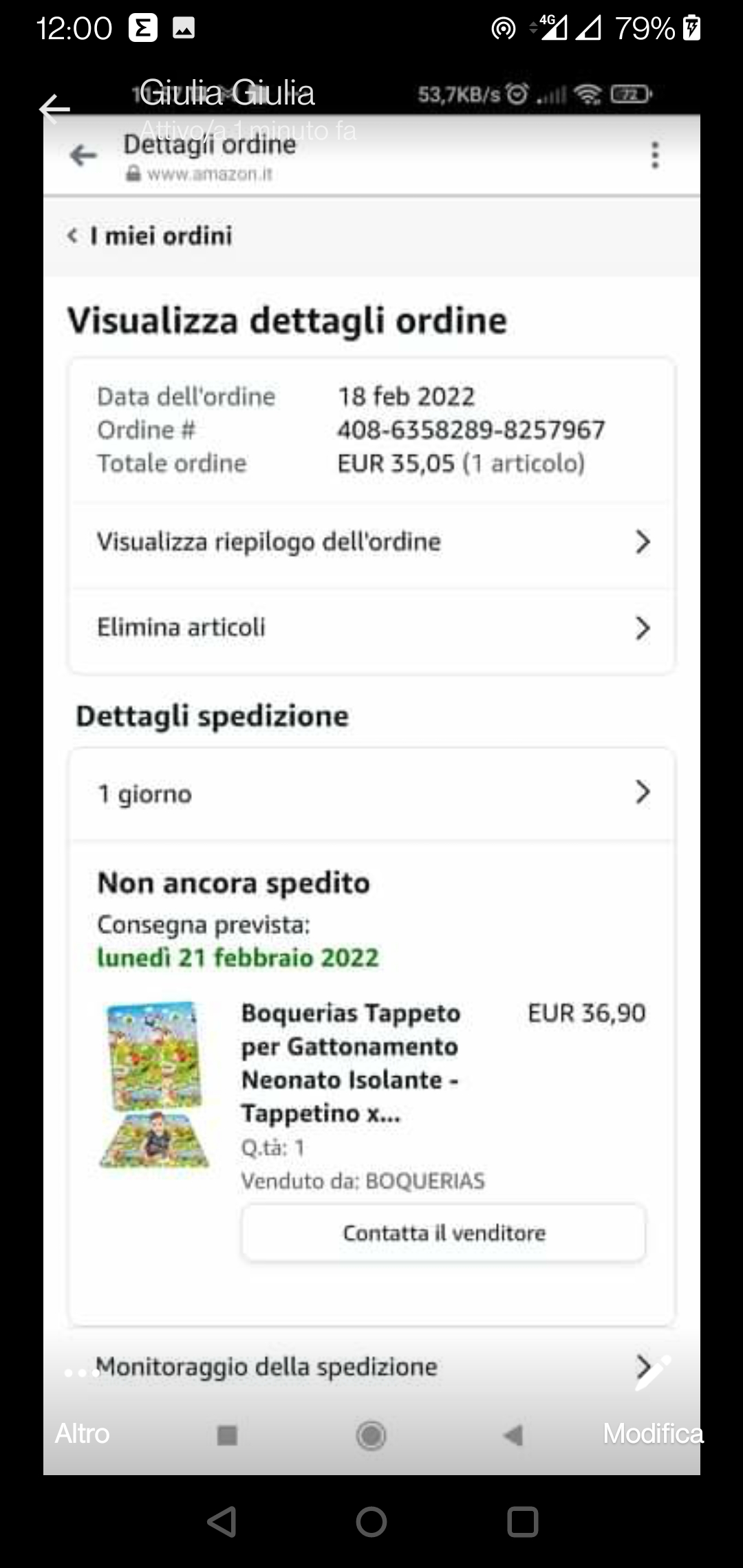Screen dimensions: 743x1568
Task: Open the Altro options menu
Action: 83,1418
